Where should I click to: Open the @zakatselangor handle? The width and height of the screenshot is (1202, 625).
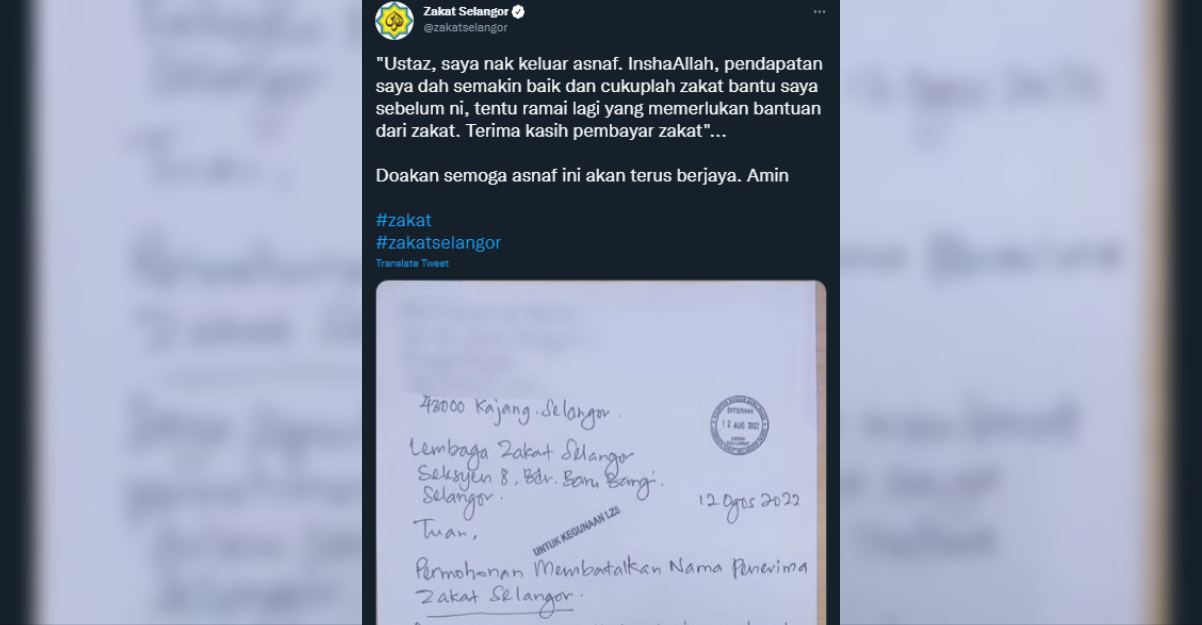(465, 28)
